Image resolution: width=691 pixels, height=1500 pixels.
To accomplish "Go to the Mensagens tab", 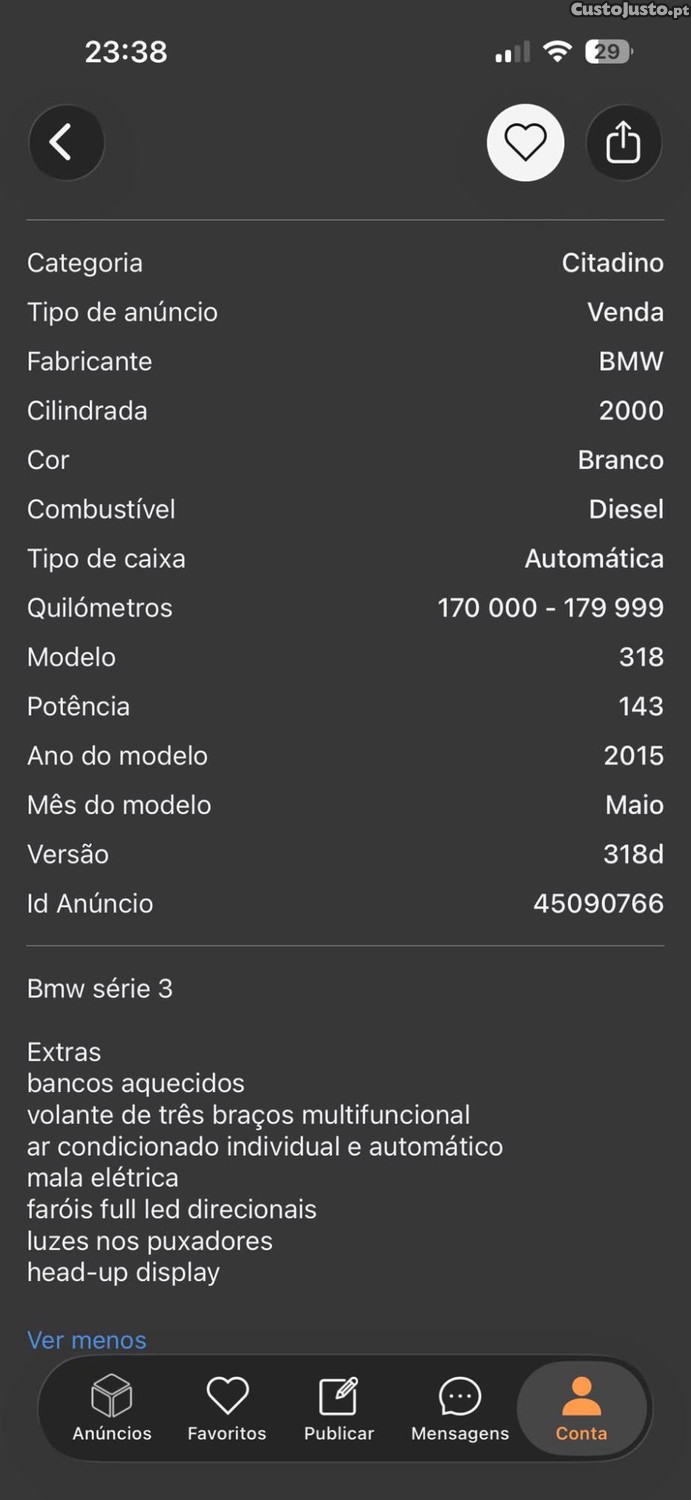I will [460, 1409].
